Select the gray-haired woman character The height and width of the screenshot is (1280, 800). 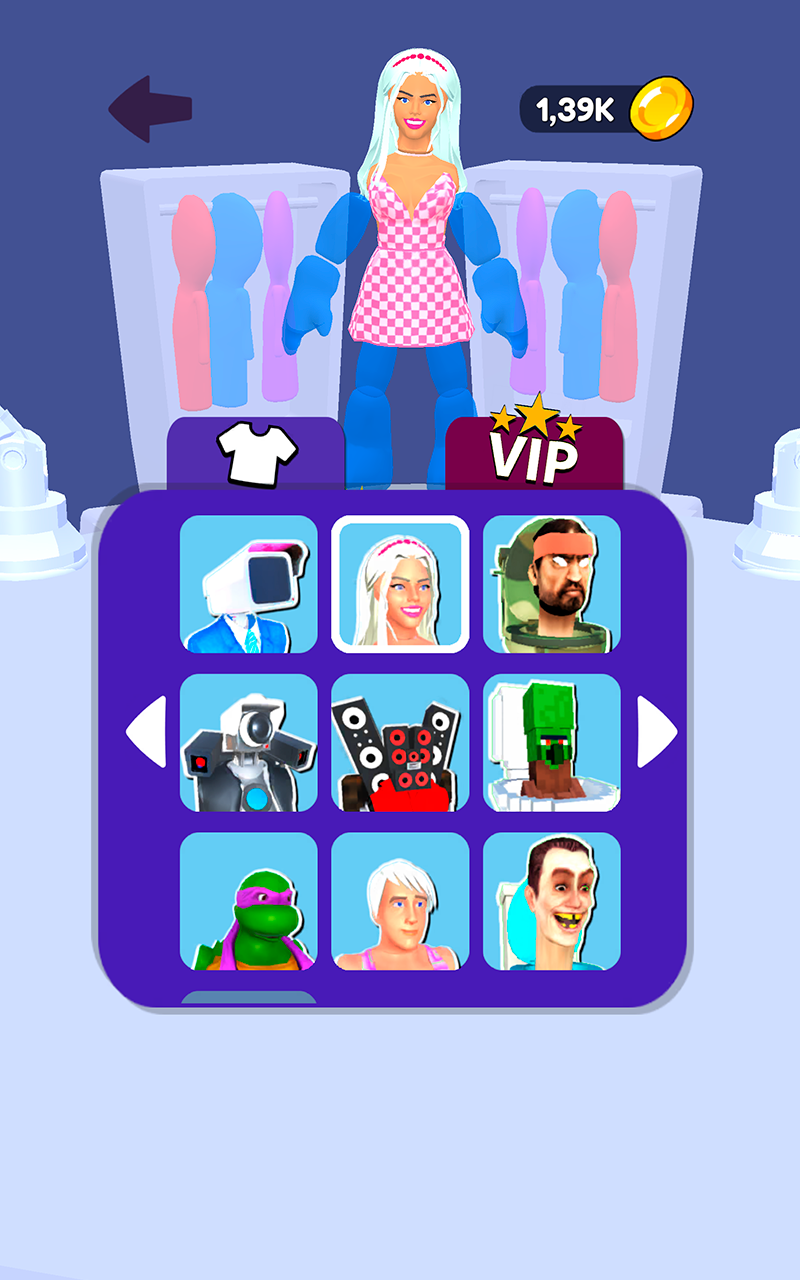(x=400, y=903)
